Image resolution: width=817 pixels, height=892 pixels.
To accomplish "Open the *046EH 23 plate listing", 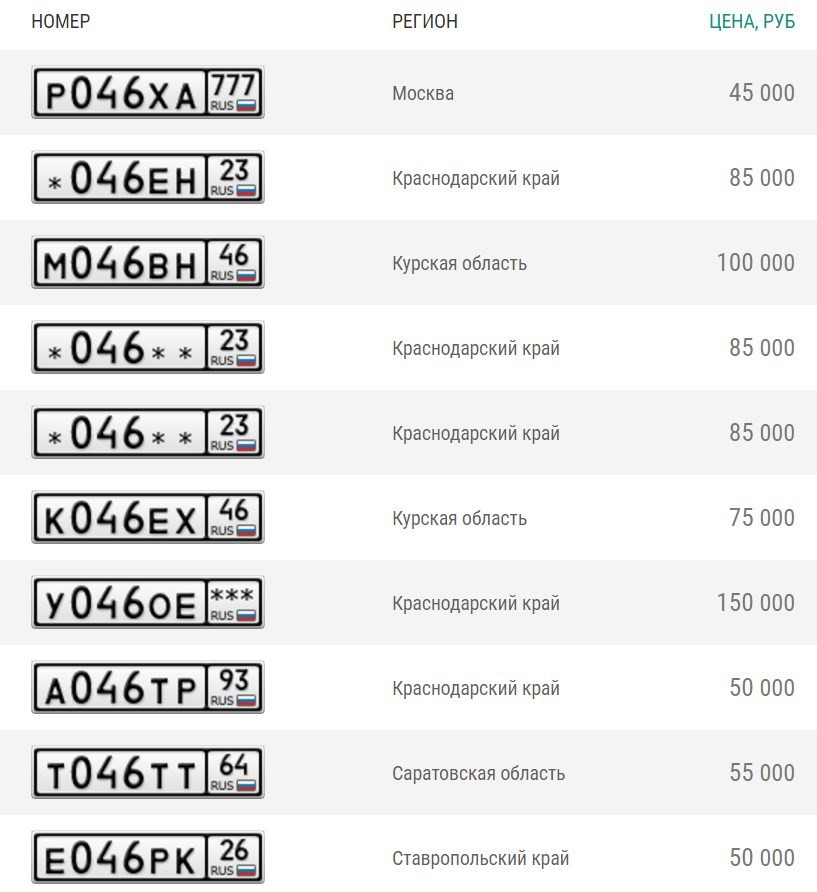I will [x=148, y=178].
